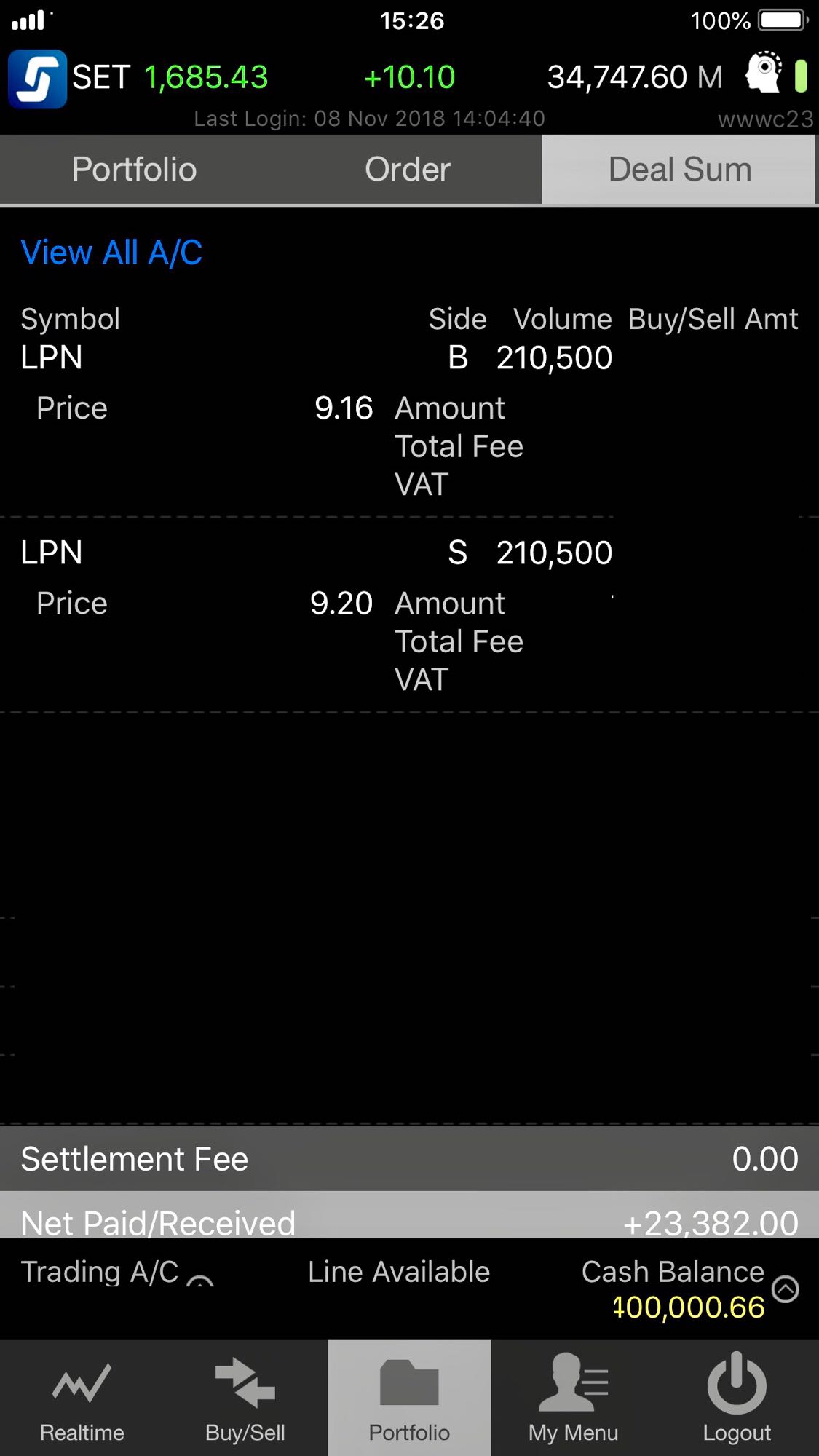Switch to the Portfolio top tab
819x1456 pixels.
coord(135,170)
